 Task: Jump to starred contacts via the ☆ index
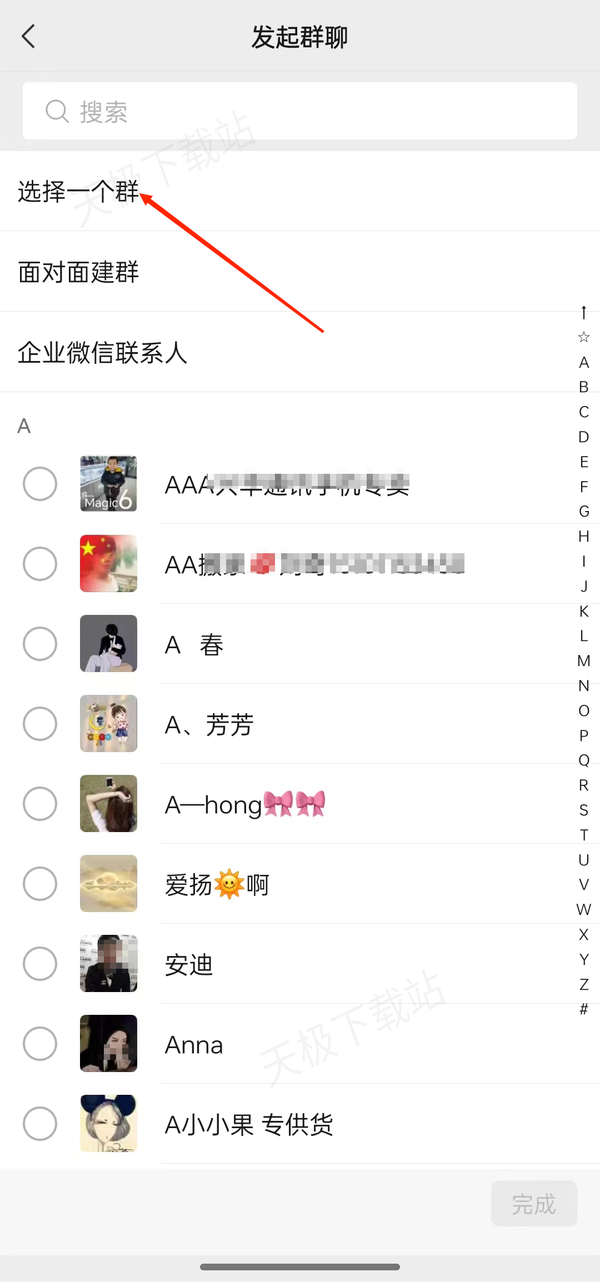pyautogui.click(x=584, y=337)
